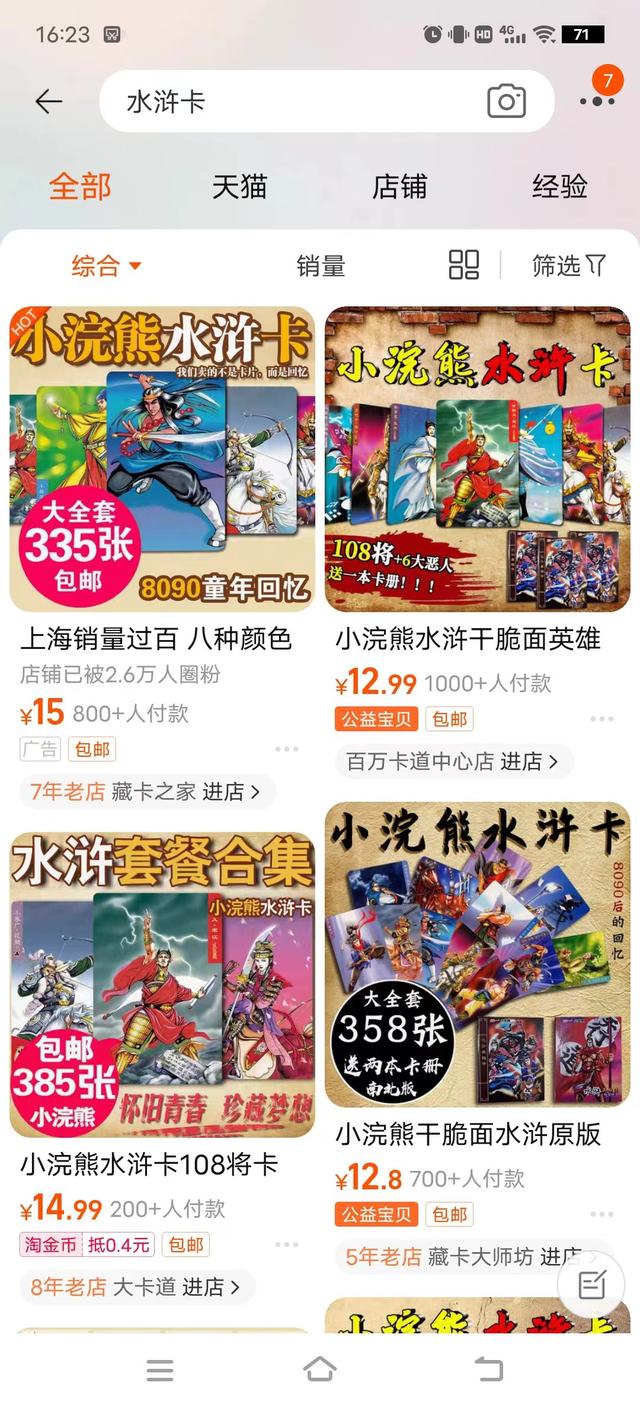This screenshot has height=1408, width=640.
Task: Switch to the 店铺 tab
Action: [399, 186]
